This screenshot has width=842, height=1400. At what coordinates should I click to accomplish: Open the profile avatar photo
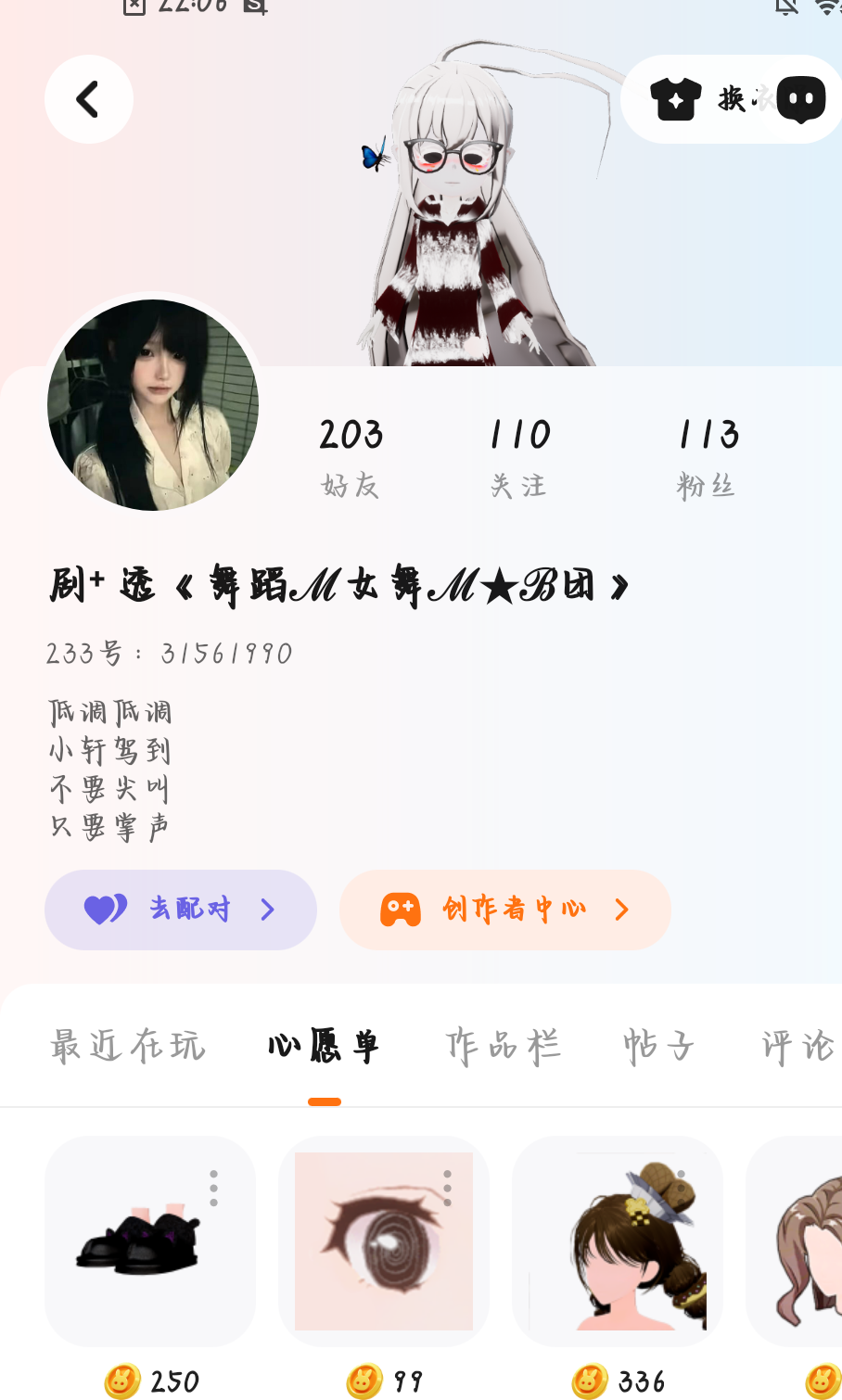tap(153, 405)
